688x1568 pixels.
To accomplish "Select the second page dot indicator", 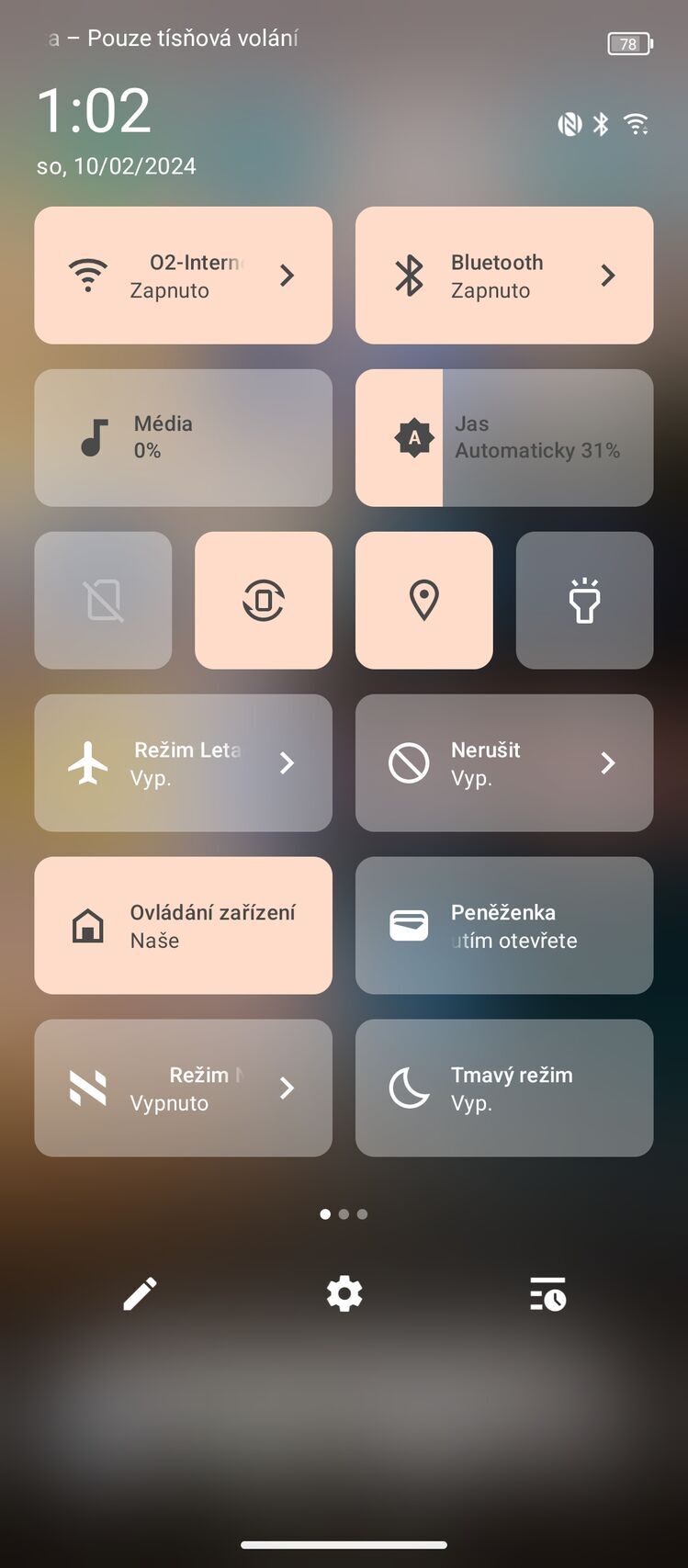I will 344,1213.
